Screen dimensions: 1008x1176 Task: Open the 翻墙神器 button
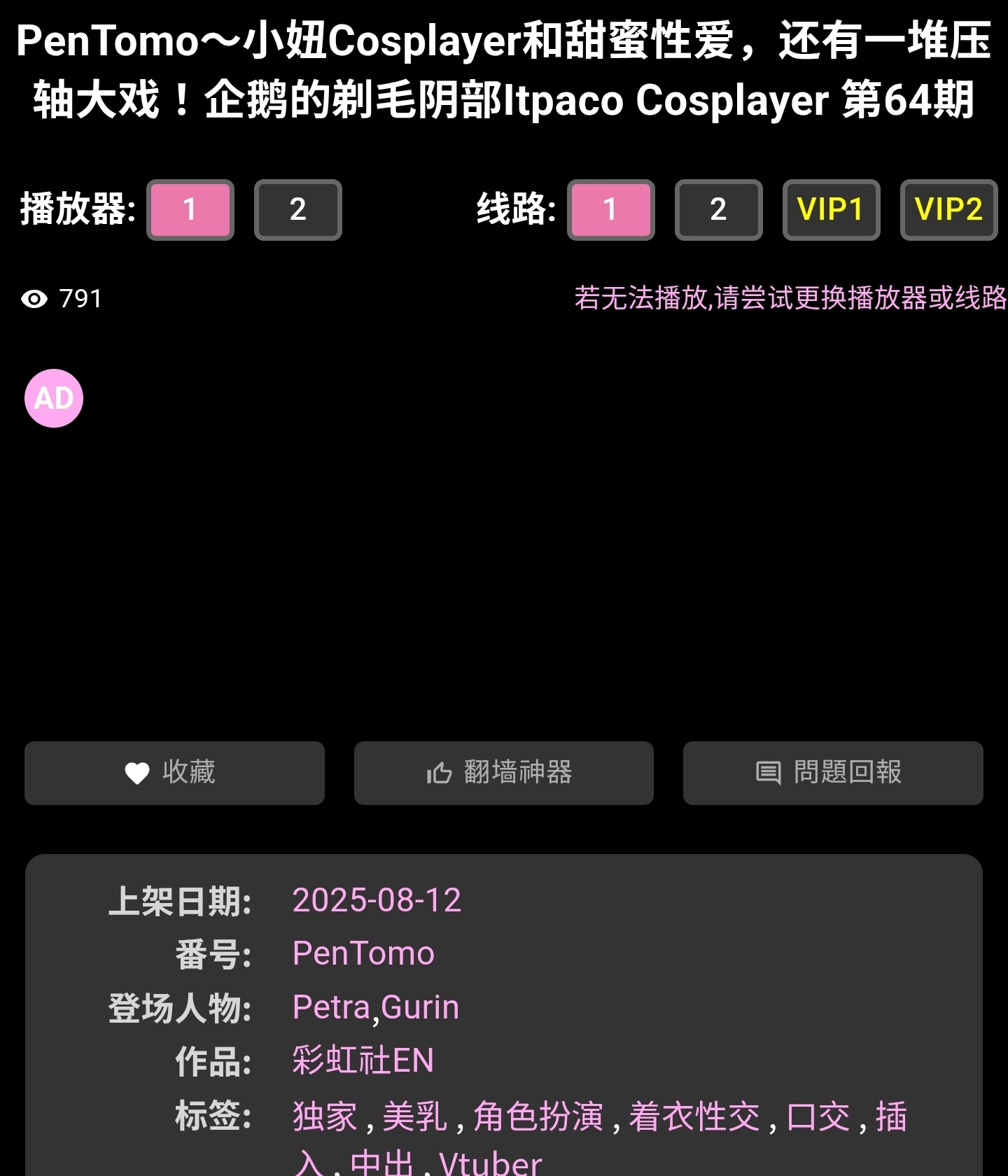click(503, 773)
